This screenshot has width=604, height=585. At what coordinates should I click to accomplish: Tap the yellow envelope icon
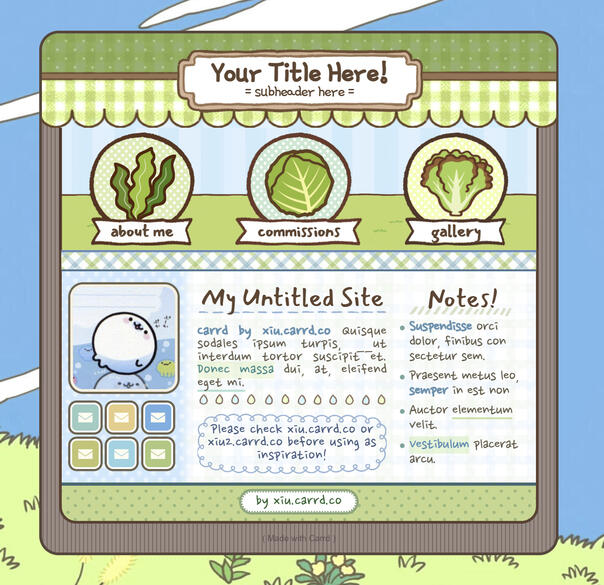click(x=122, y=418)
